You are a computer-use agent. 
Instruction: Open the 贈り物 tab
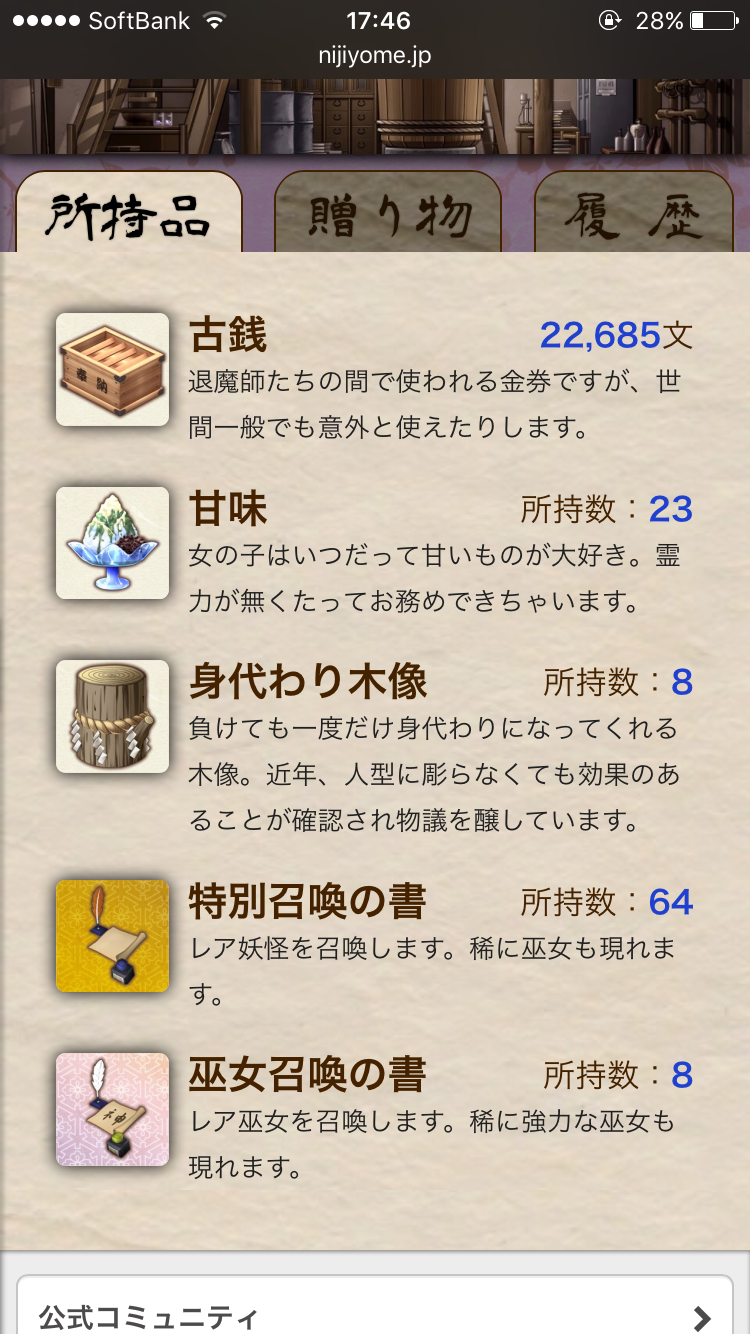tap(388, 213)
